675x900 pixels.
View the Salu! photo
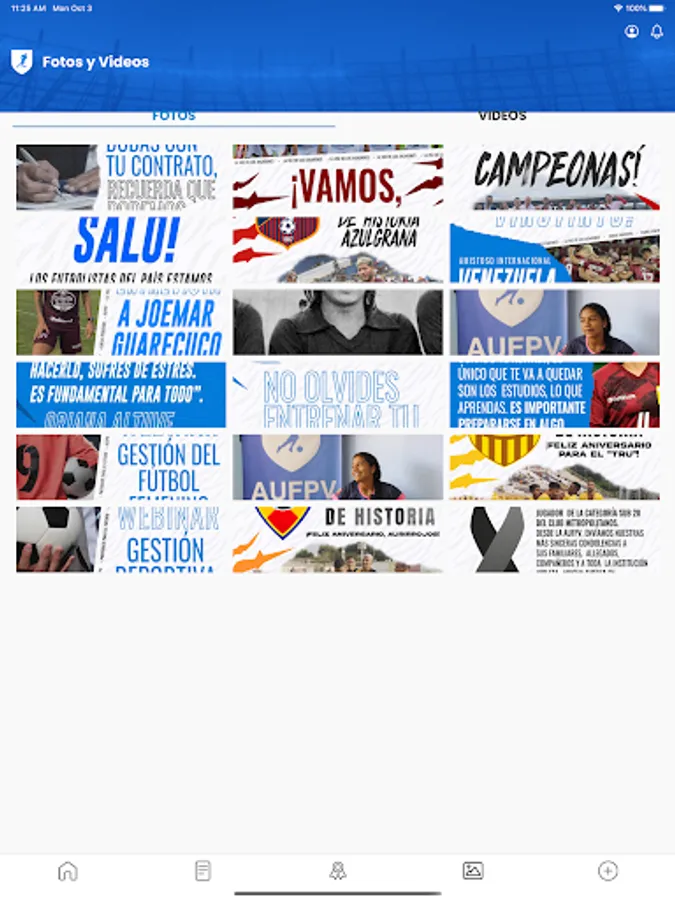click(x=121, y=250)
